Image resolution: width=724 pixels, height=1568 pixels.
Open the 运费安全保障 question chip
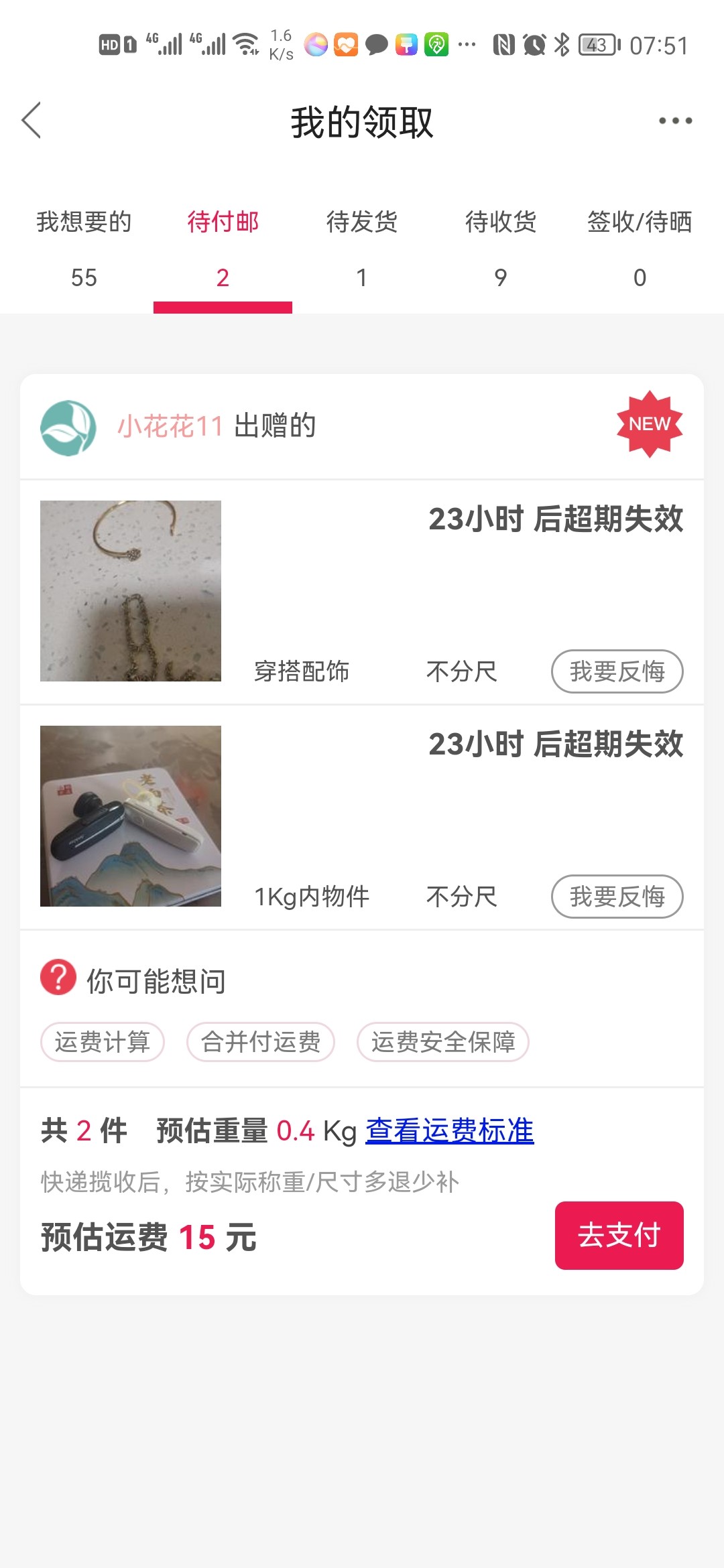443,1042
